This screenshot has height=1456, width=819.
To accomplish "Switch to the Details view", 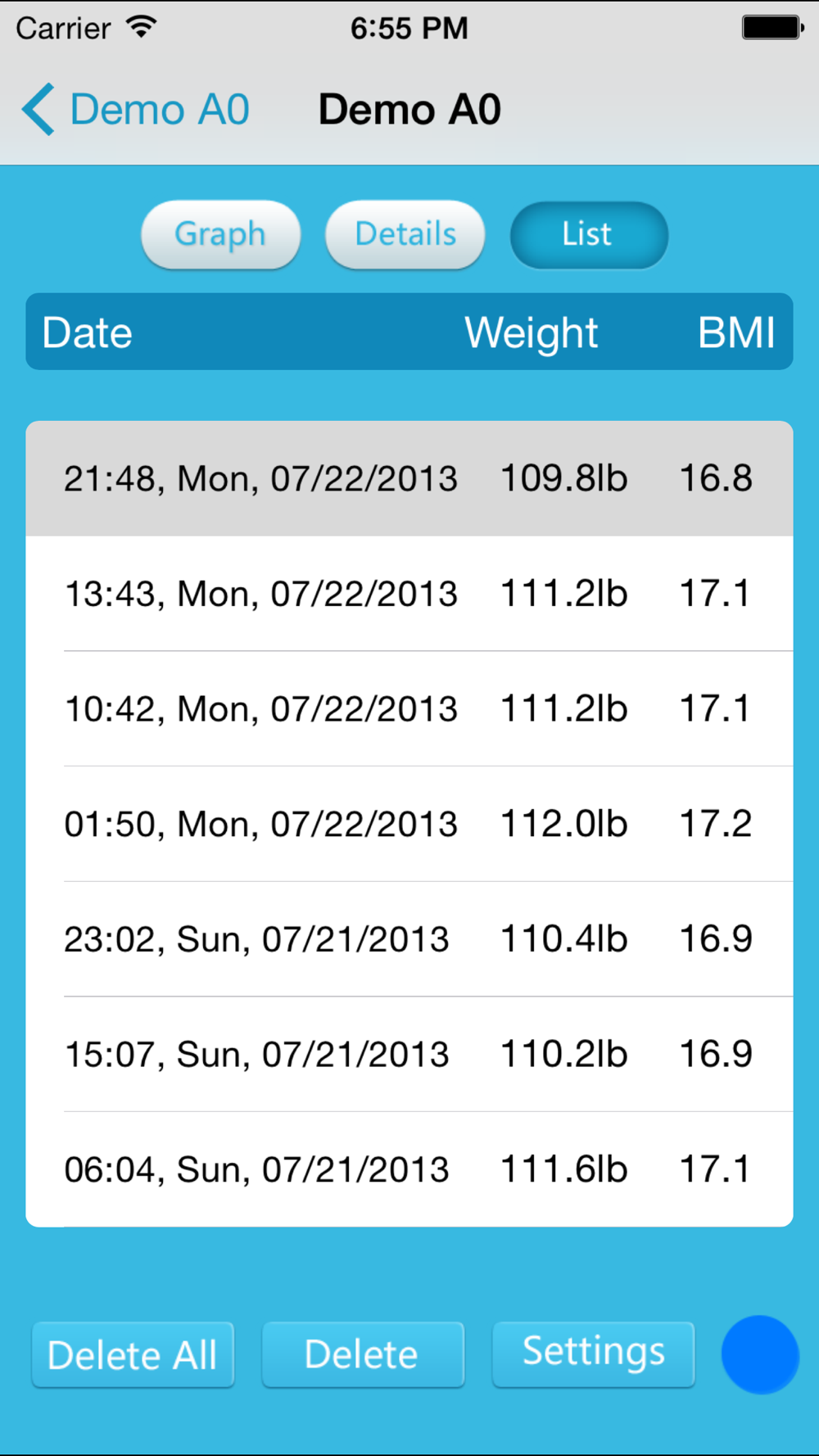I will click(405, 234).
